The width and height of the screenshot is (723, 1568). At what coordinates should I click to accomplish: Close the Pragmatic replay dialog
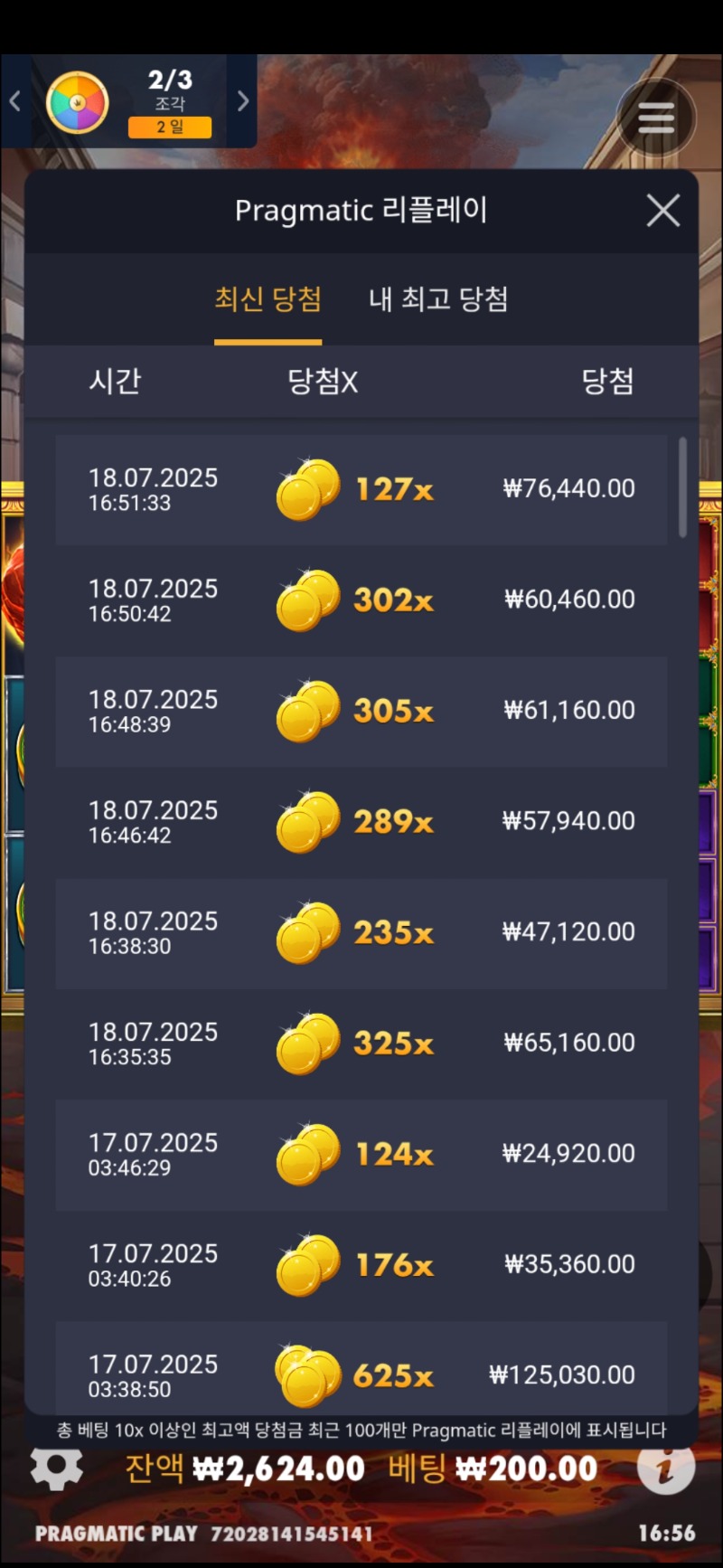pyautogui.click(x=663, y=211)
